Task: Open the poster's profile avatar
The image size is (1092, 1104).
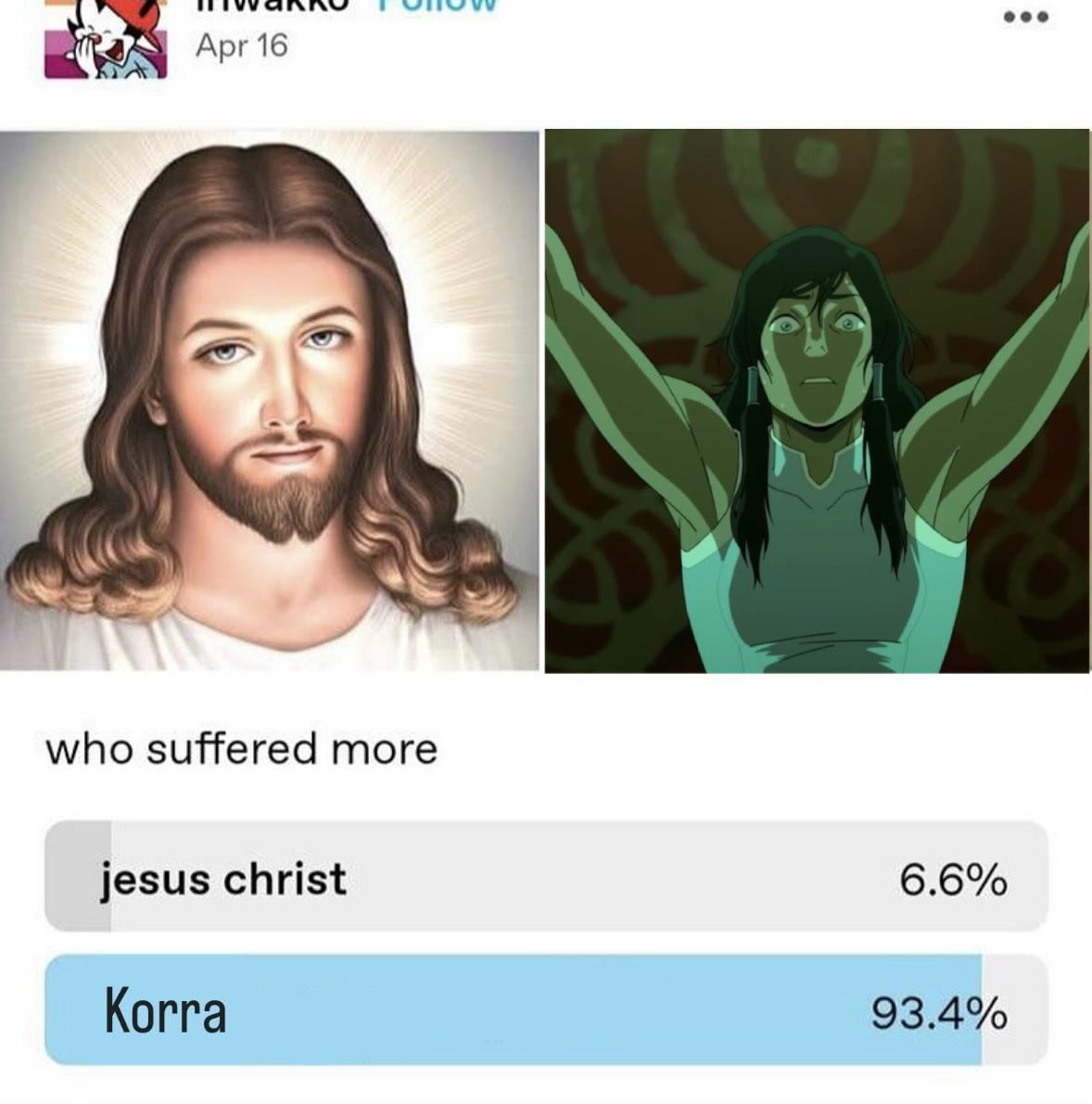Action: pyautogui.click(x=106, y=39)
